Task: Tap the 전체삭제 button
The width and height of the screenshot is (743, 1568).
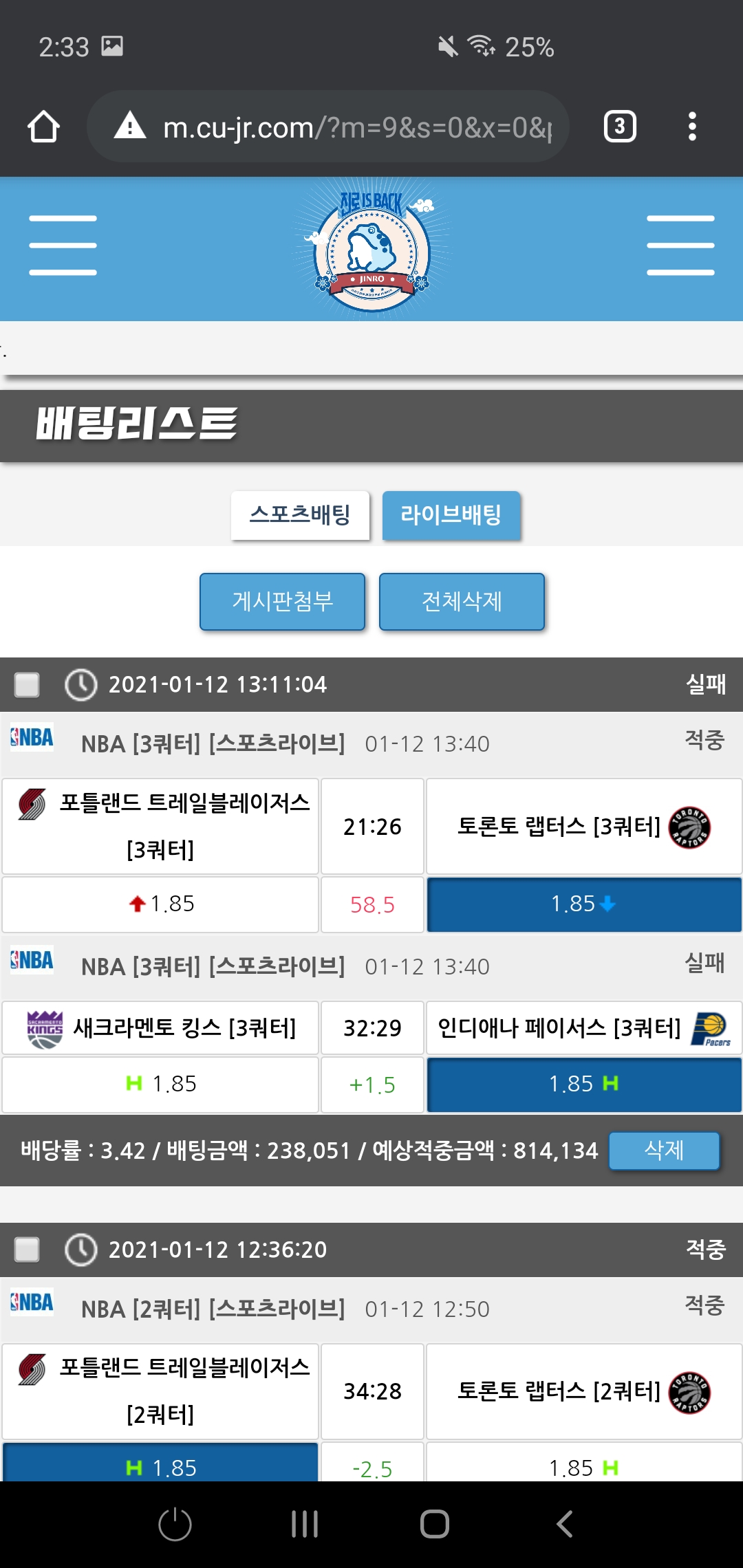Action: click(462, 602)
